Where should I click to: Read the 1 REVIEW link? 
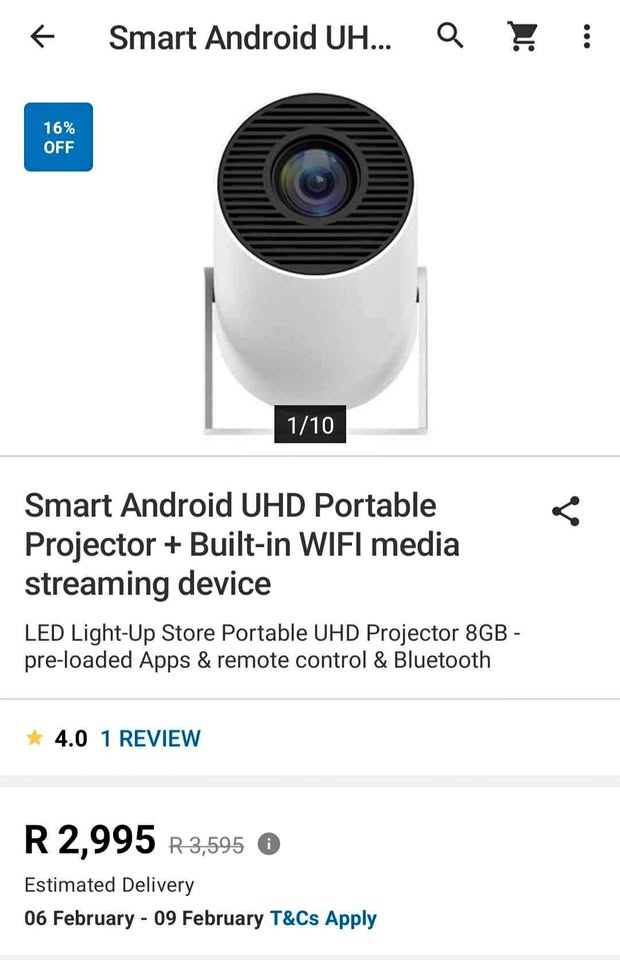click(150, 738)
